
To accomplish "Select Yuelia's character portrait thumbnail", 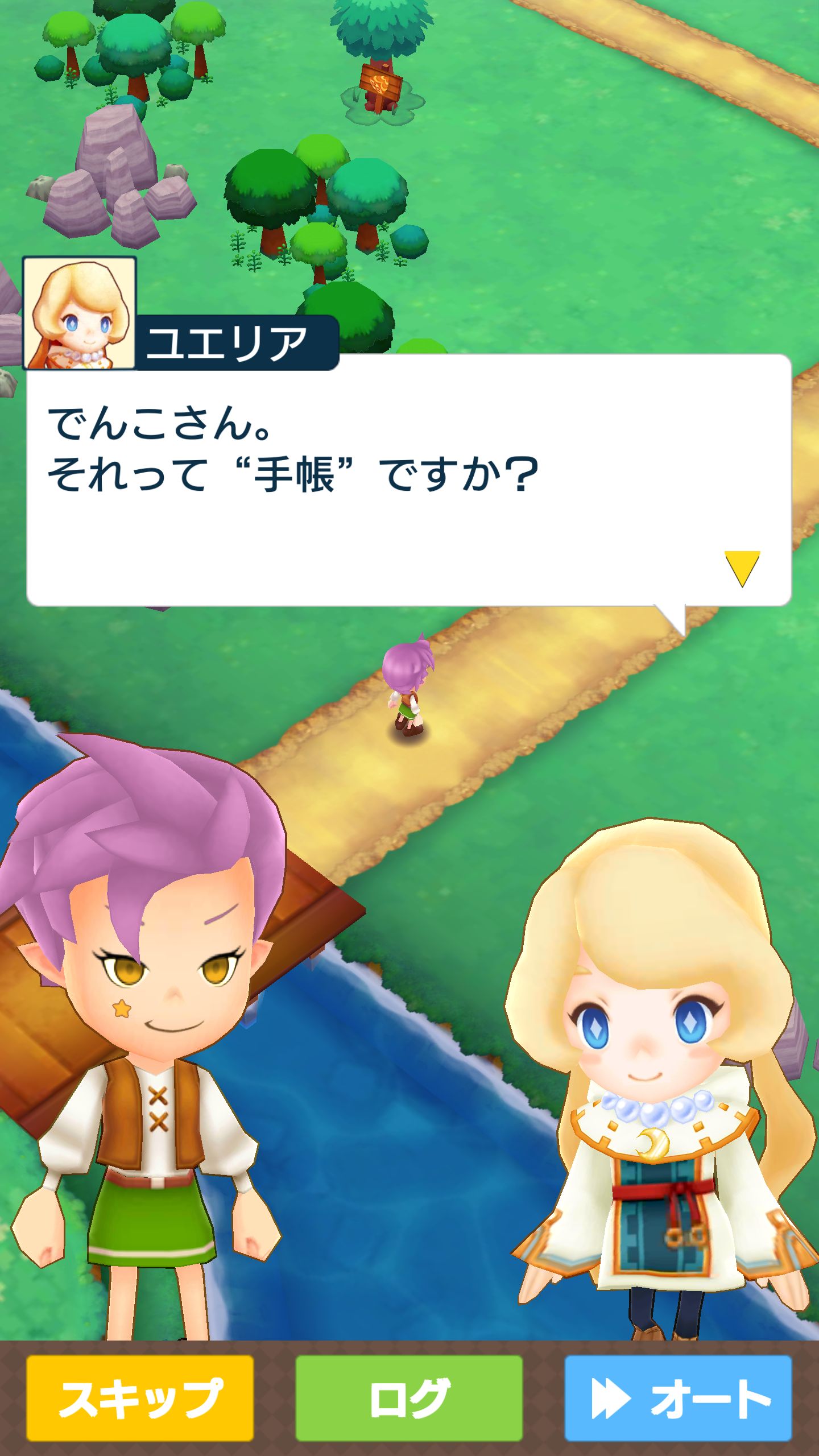I will (x=80, y=312).
